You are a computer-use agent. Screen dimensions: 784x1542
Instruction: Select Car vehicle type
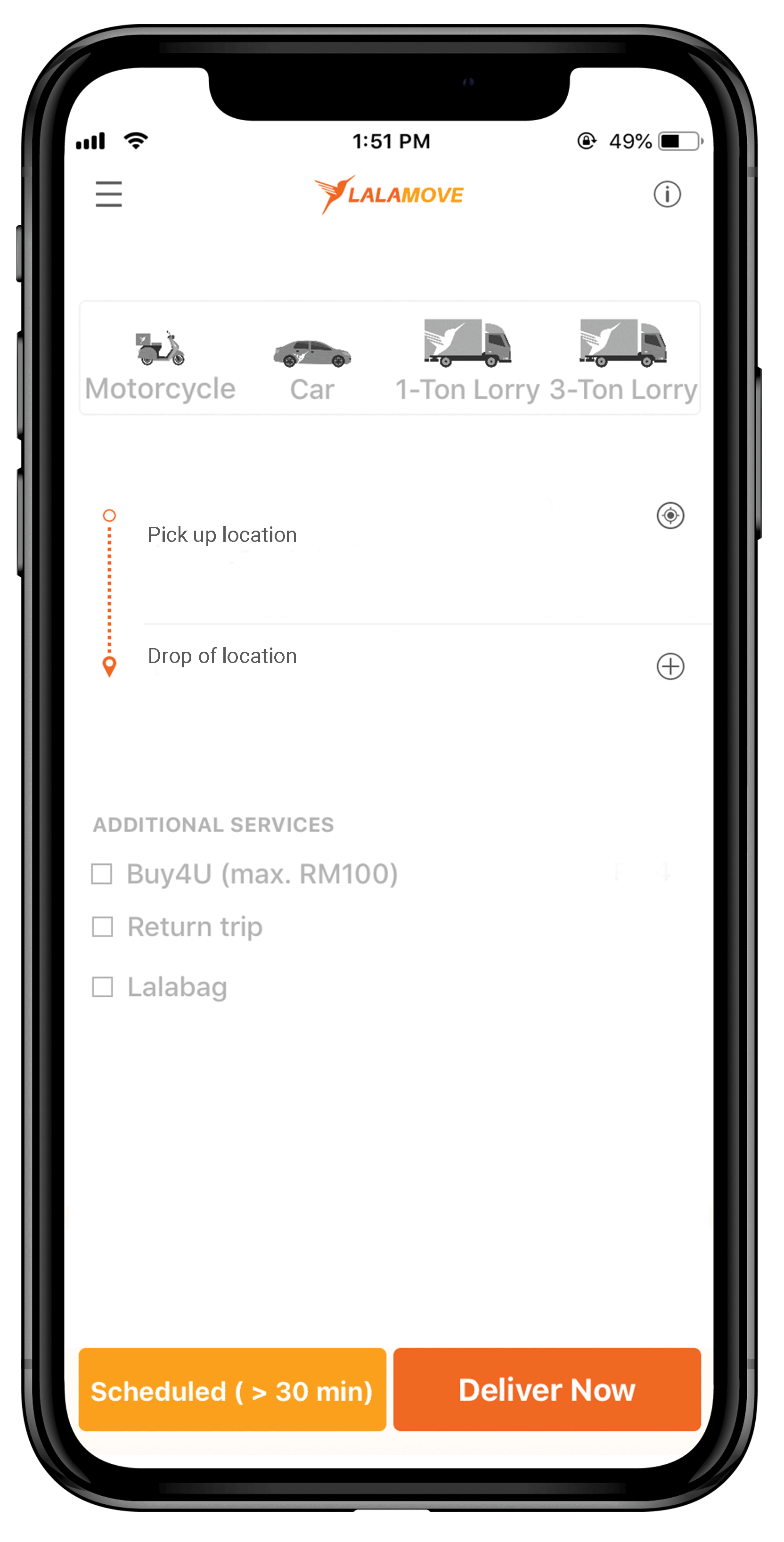(312, 367)
